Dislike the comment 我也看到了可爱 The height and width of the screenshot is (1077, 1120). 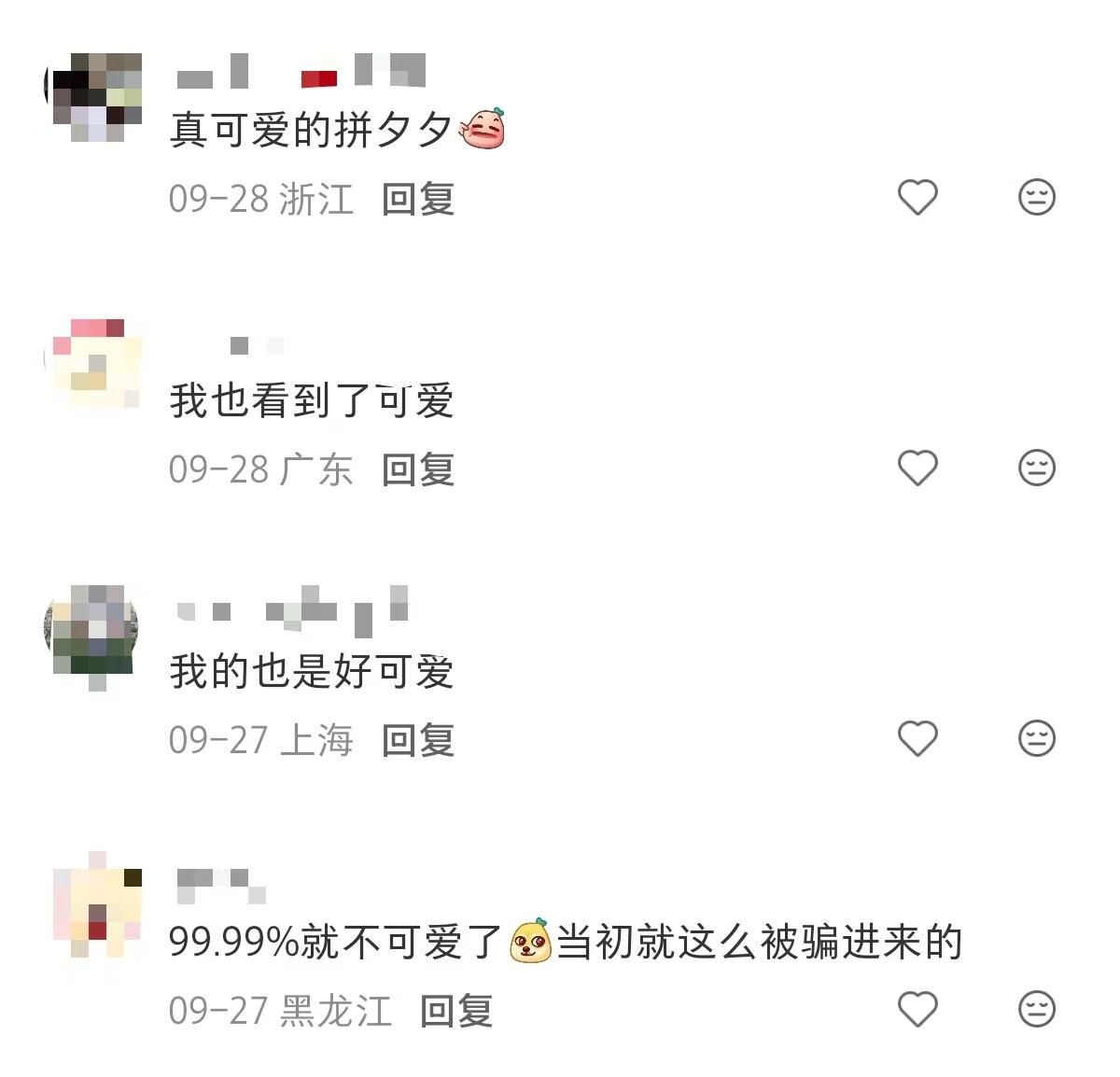click(x=1036, y=468)
